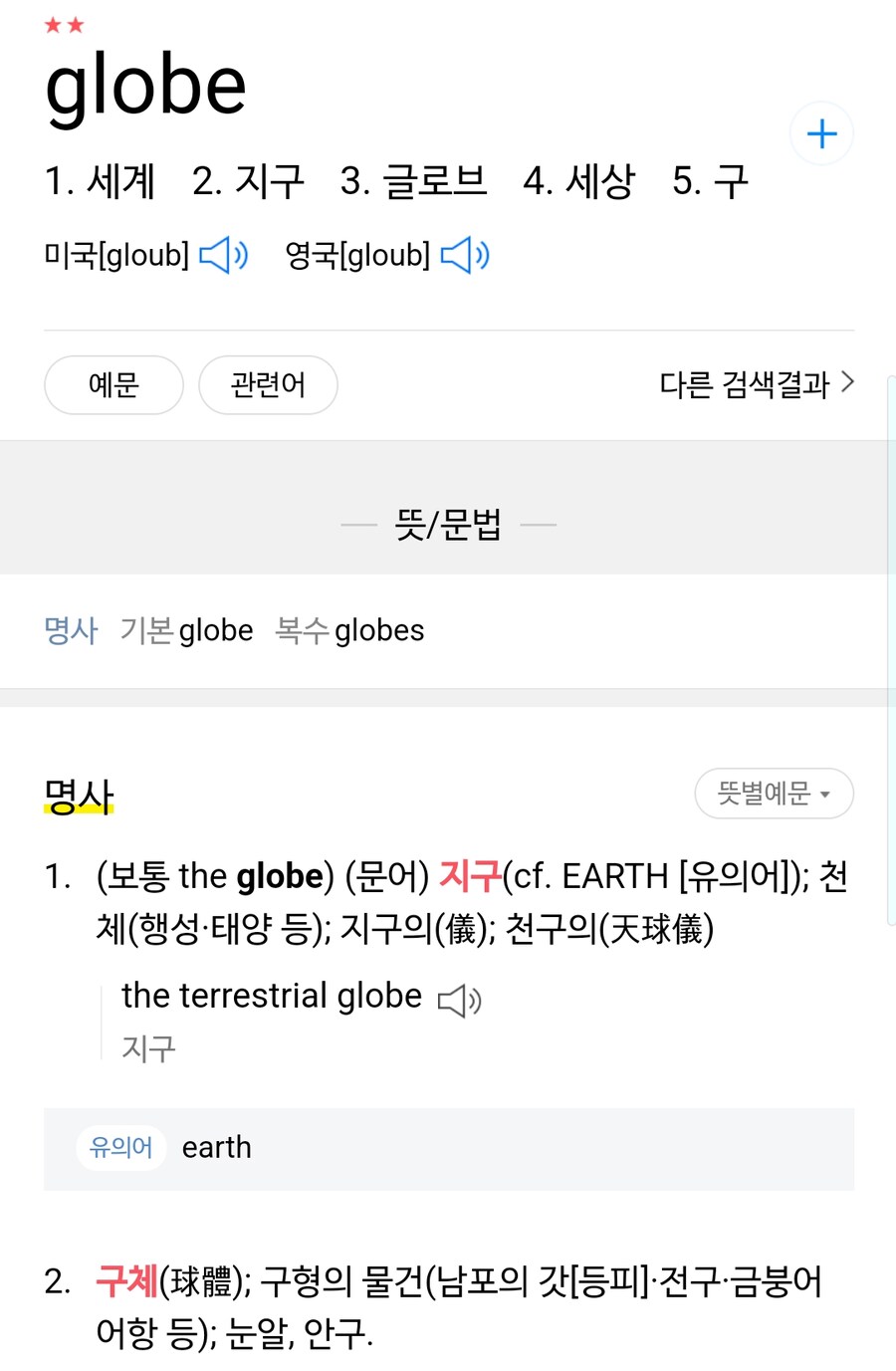
Task: Play the American pronunciation of globe
Action: click(223, 256)
